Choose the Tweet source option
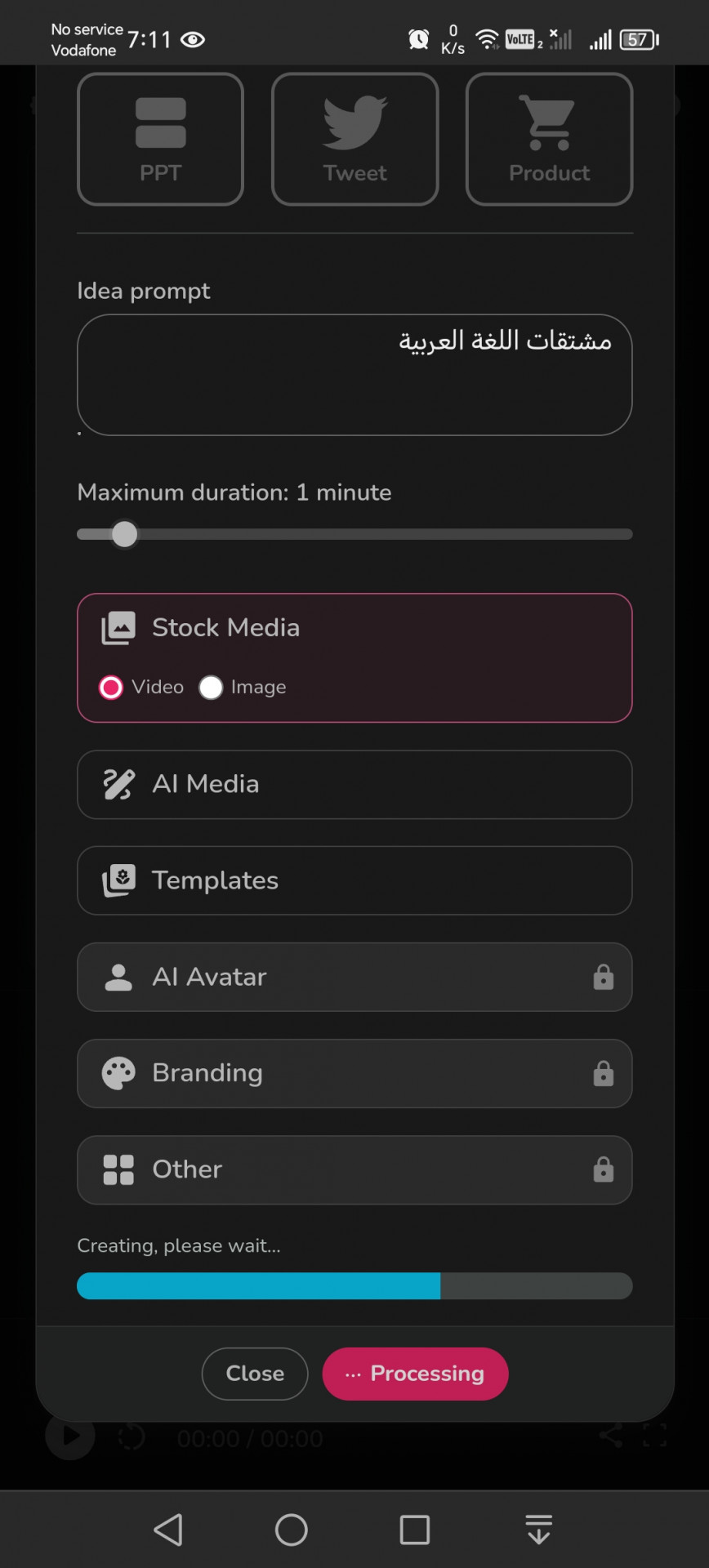The height and width of the screenshot is (1568, 709). pyautogui.click(x=354, y=139)
